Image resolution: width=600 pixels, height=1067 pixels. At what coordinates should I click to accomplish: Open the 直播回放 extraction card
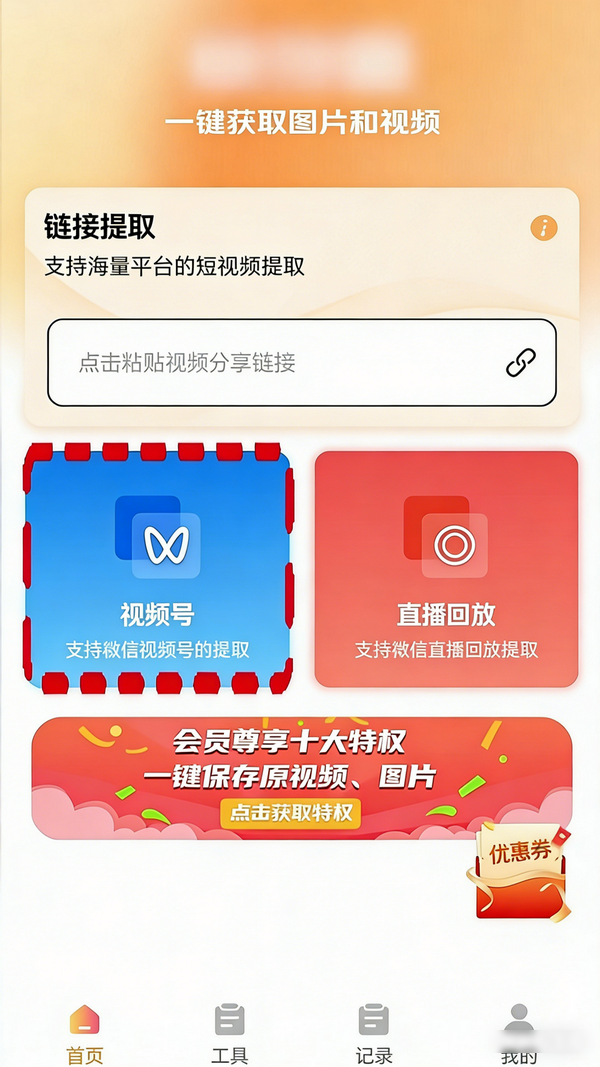(446, 569)
